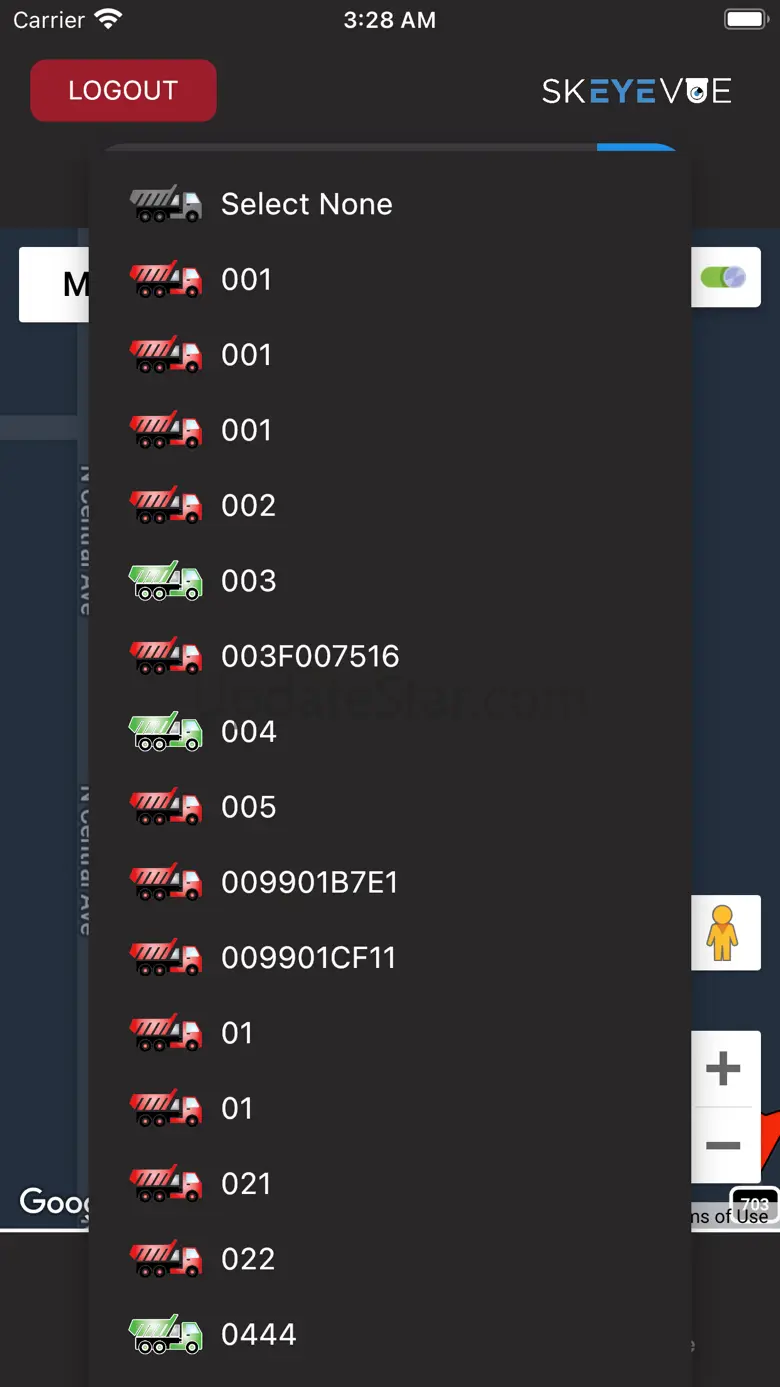
Task: Select vehicle 002
Action: click(390, 505)
